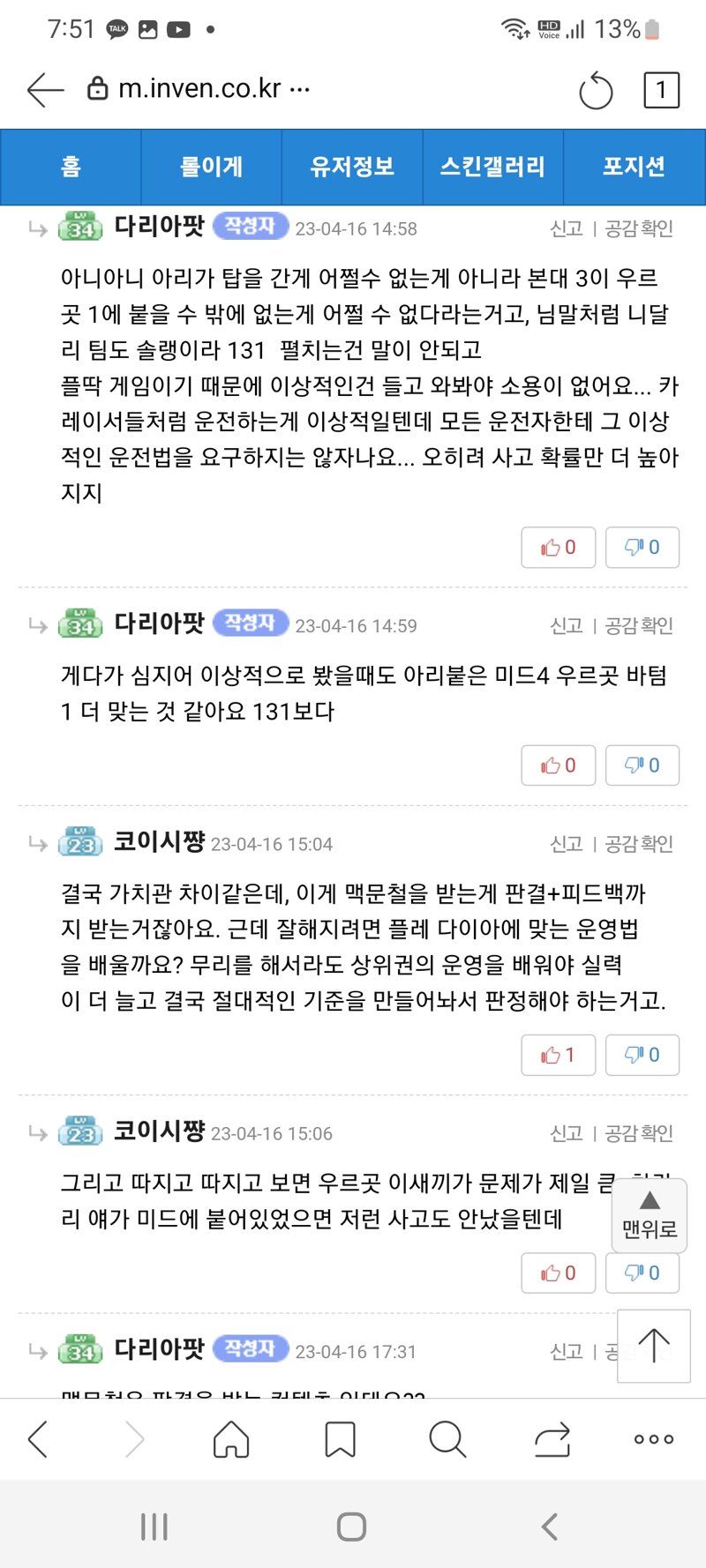The width and height of the screenshot is (706, 1568).
Task: Upvote 코이시쨩's 15:04 comment
Action: tap(559, 1055)
